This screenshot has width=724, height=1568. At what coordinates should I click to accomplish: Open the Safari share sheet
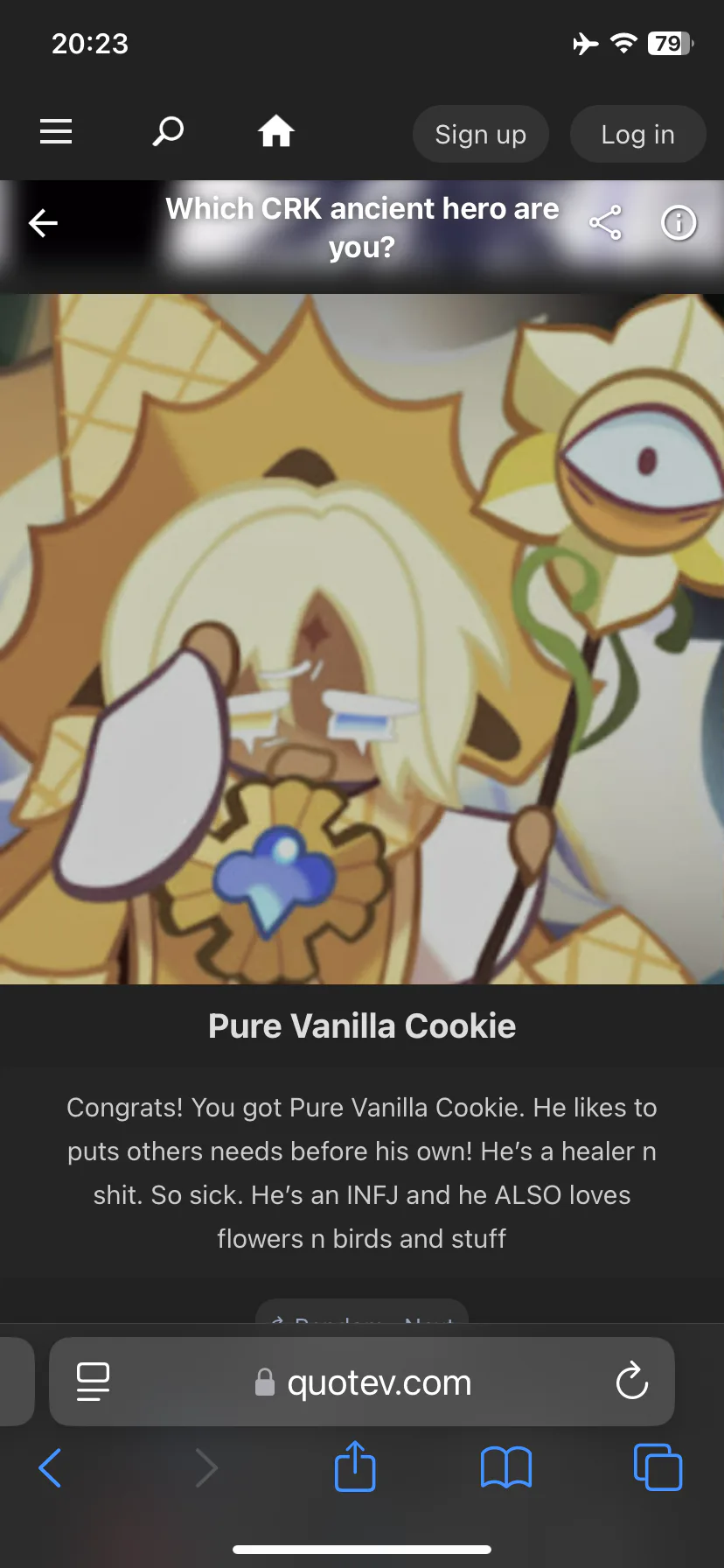pyautogui.click(x=355, y=1466)
